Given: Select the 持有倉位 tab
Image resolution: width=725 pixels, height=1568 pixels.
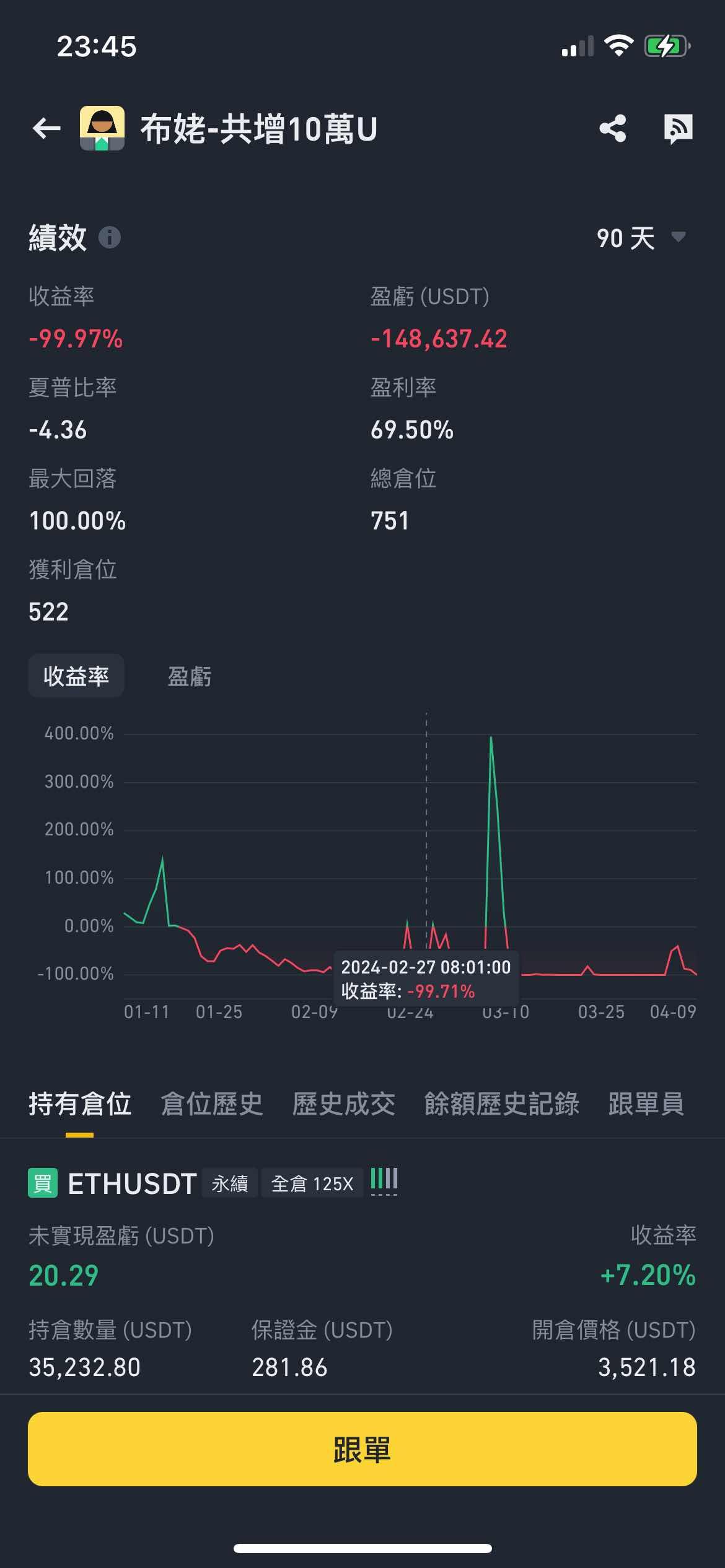Looking at the screenshot, I should (x=79, y=1104).
